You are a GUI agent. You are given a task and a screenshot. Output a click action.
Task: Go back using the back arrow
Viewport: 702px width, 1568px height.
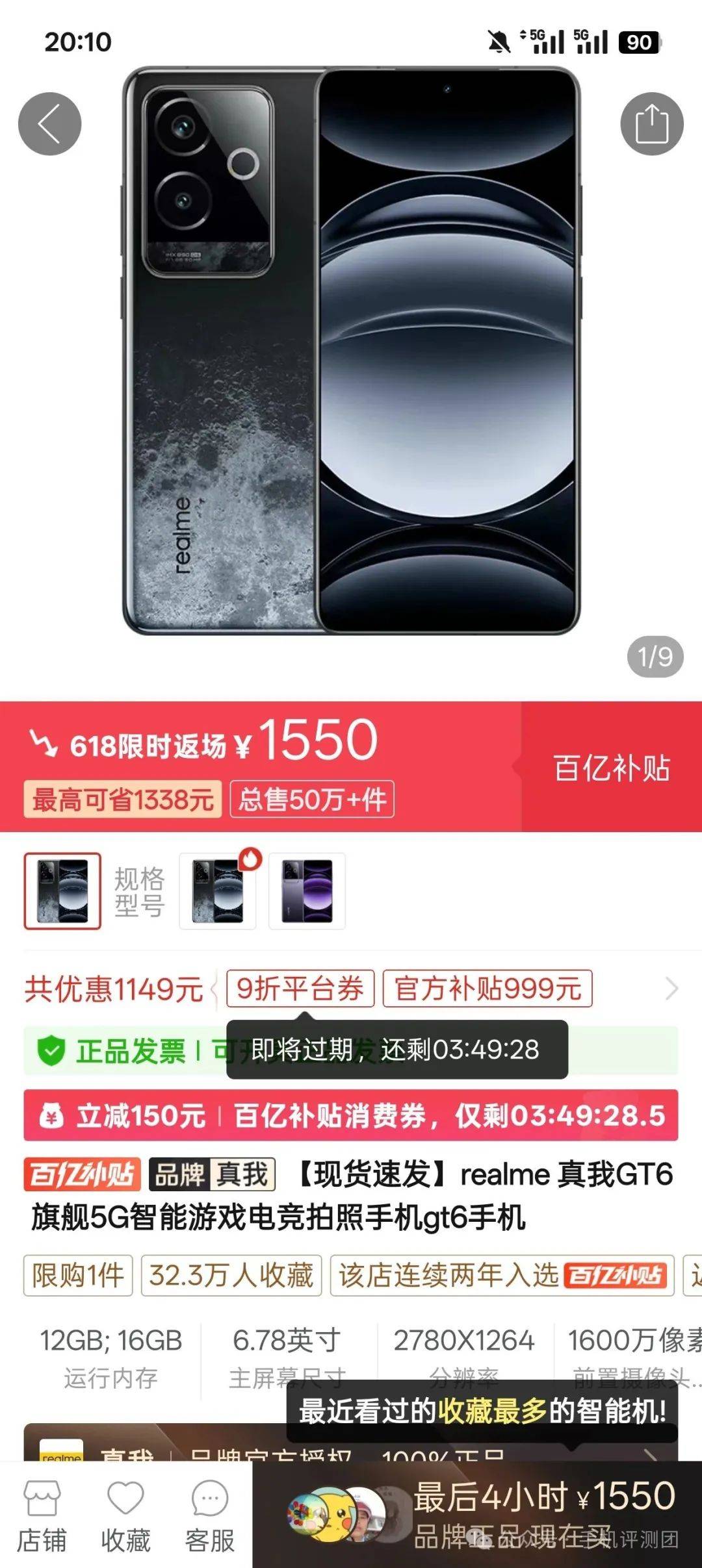point(49,124)
